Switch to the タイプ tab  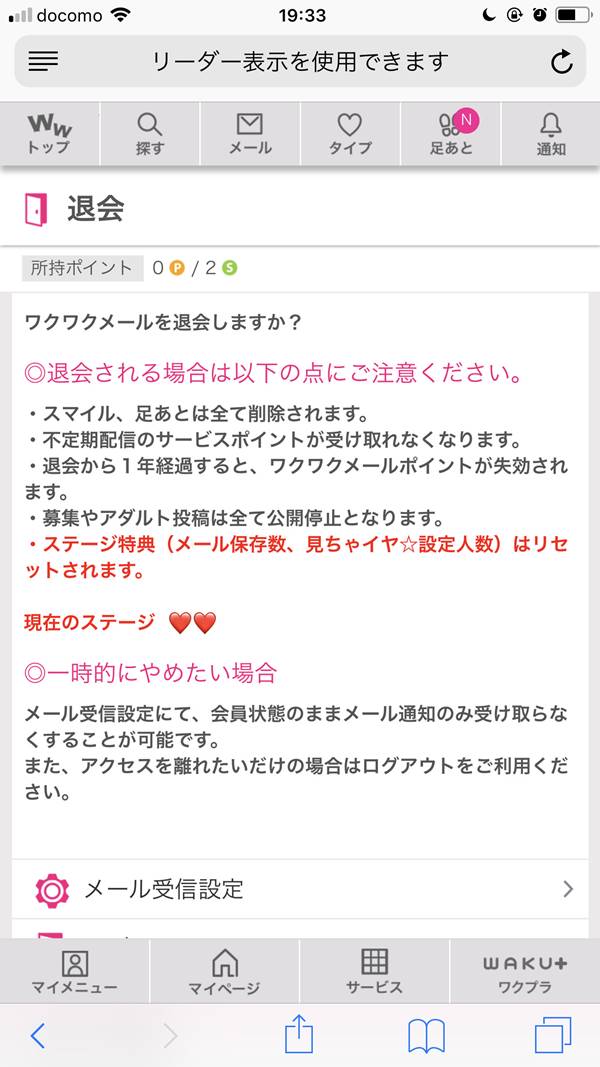coord(350,134)
